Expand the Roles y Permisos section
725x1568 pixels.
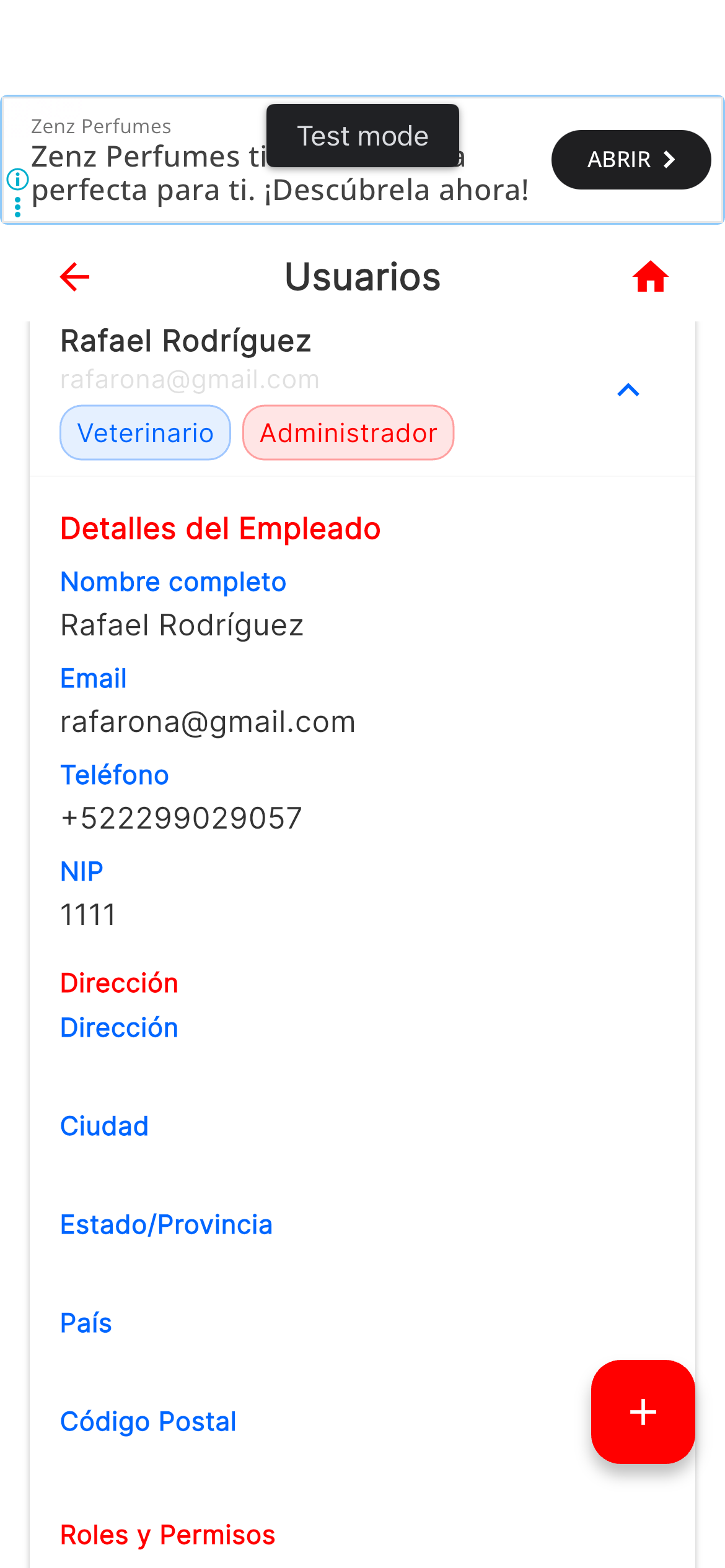pyautogui.click(x=168, y=1534)
